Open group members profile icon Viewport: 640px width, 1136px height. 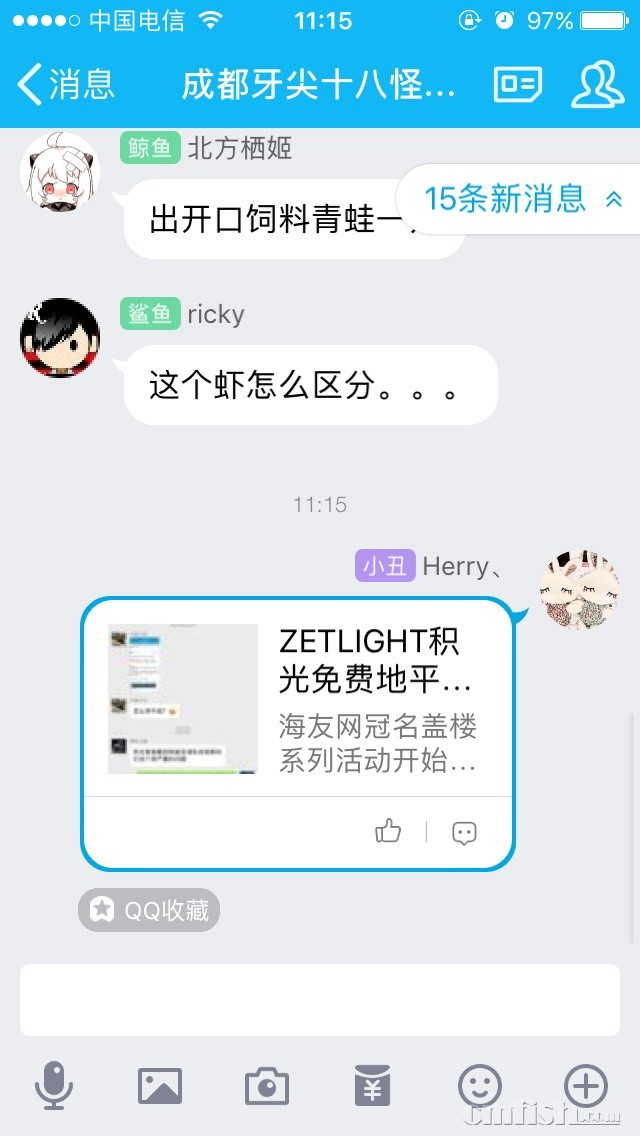(597, 85)
